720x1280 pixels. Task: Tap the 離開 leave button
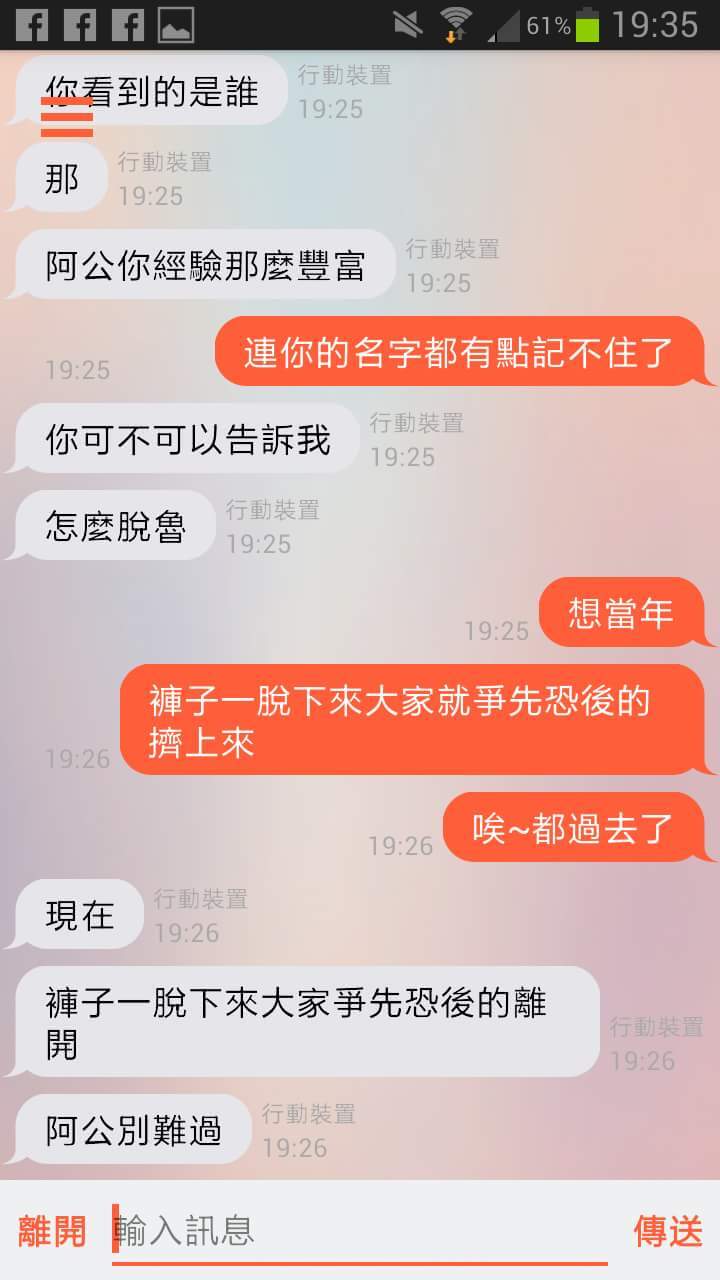(x=53, y=1231)
